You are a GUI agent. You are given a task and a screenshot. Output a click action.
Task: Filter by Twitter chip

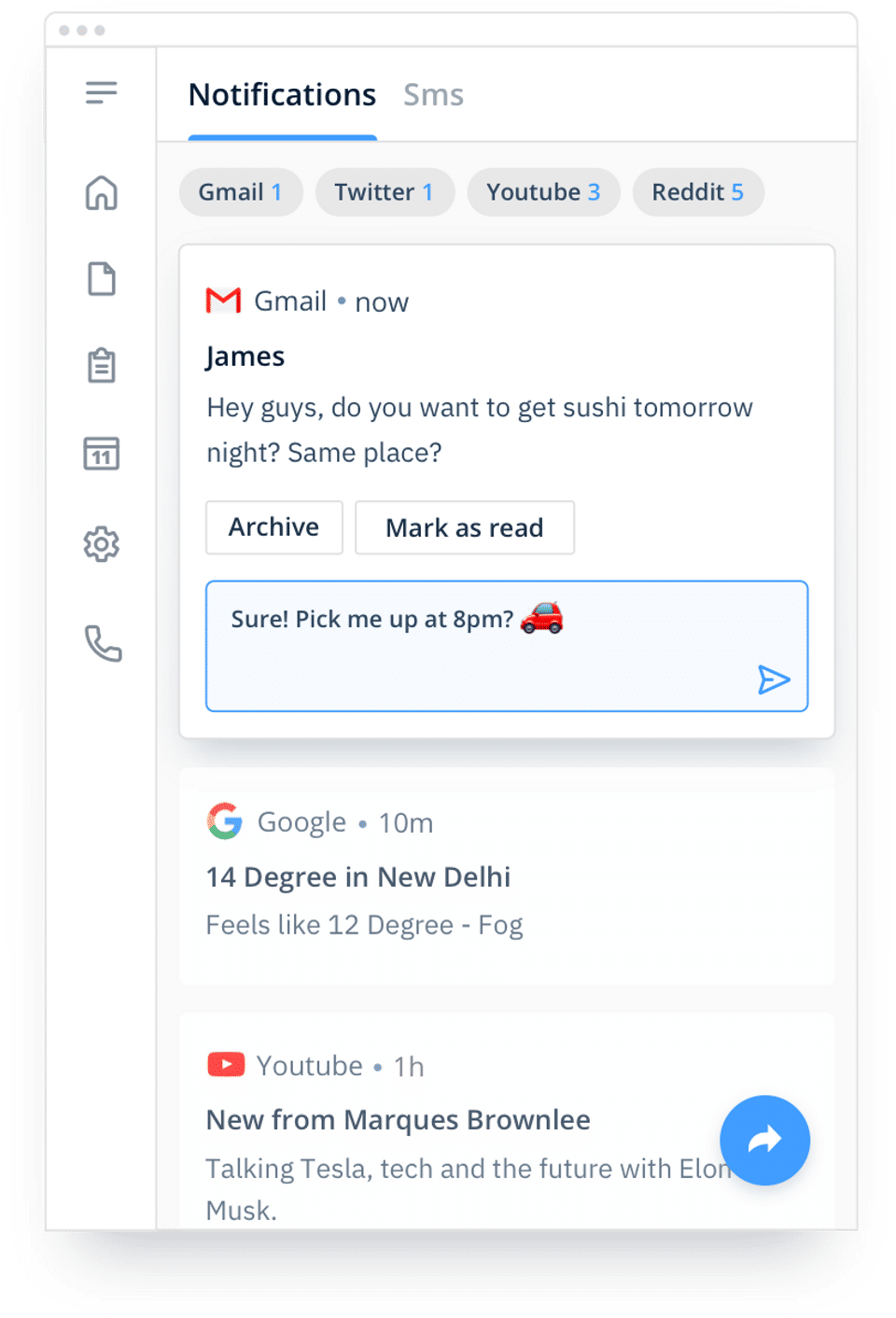click(x=384, y=192)
